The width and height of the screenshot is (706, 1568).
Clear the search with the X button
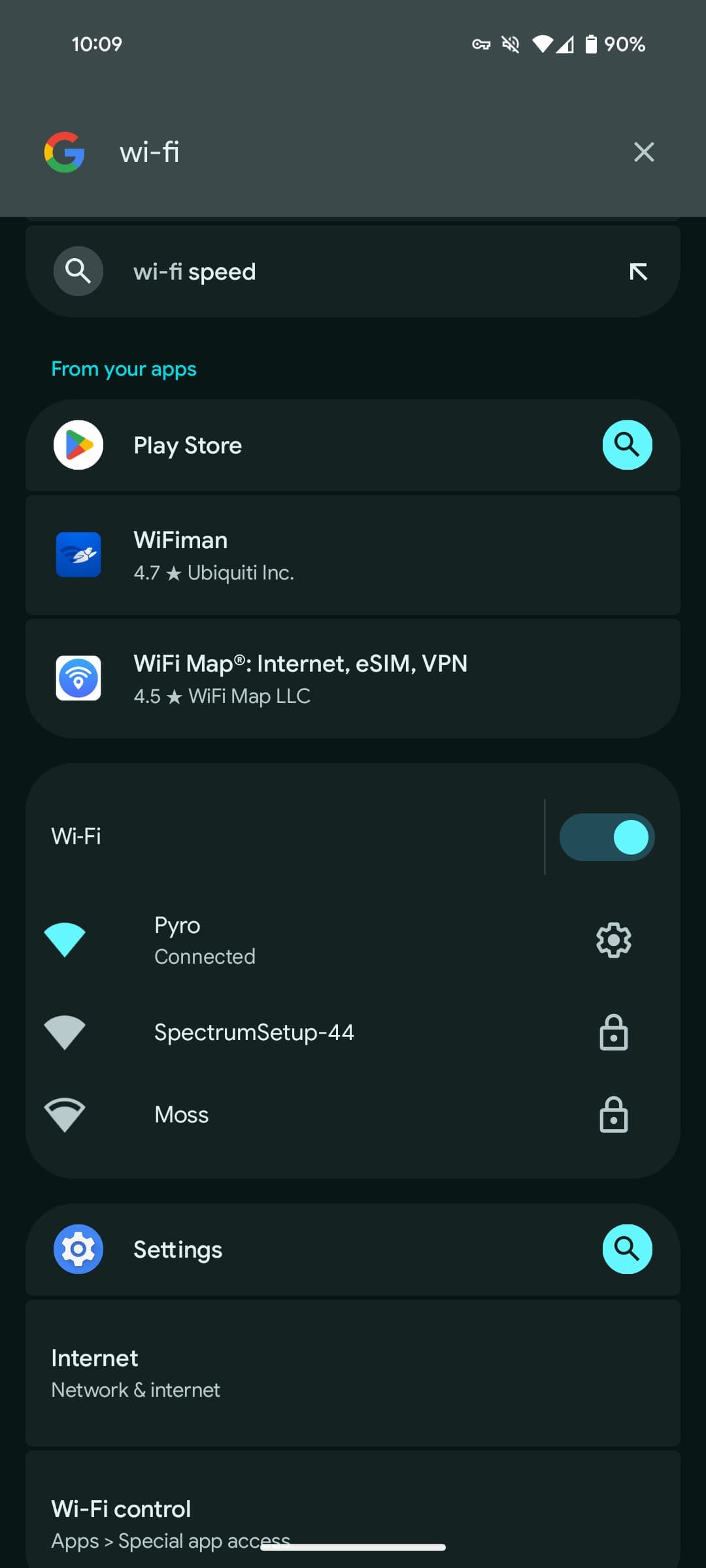point(644,152)
